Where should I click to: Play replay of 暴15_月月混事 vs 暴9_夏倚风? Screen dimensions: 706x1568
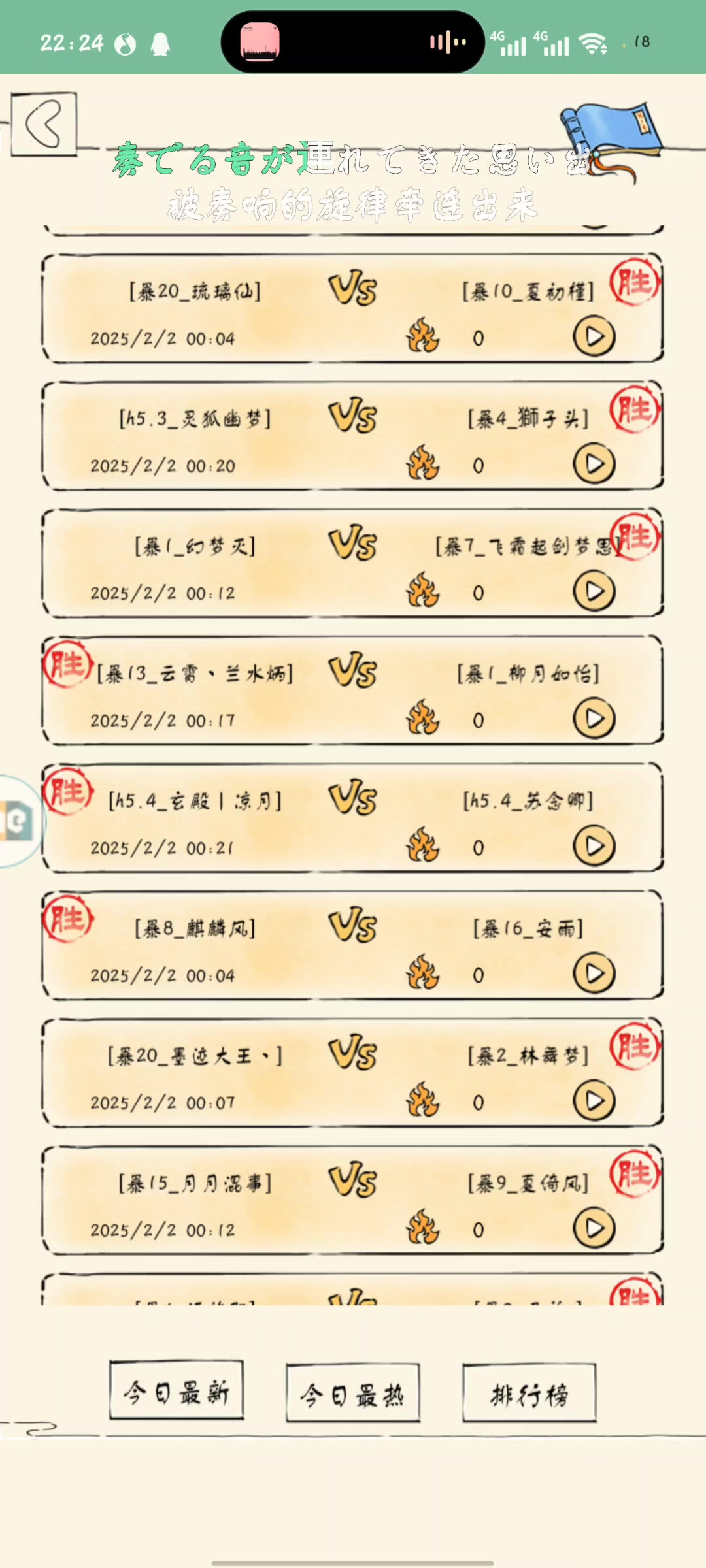click(x=594, y=1229)
